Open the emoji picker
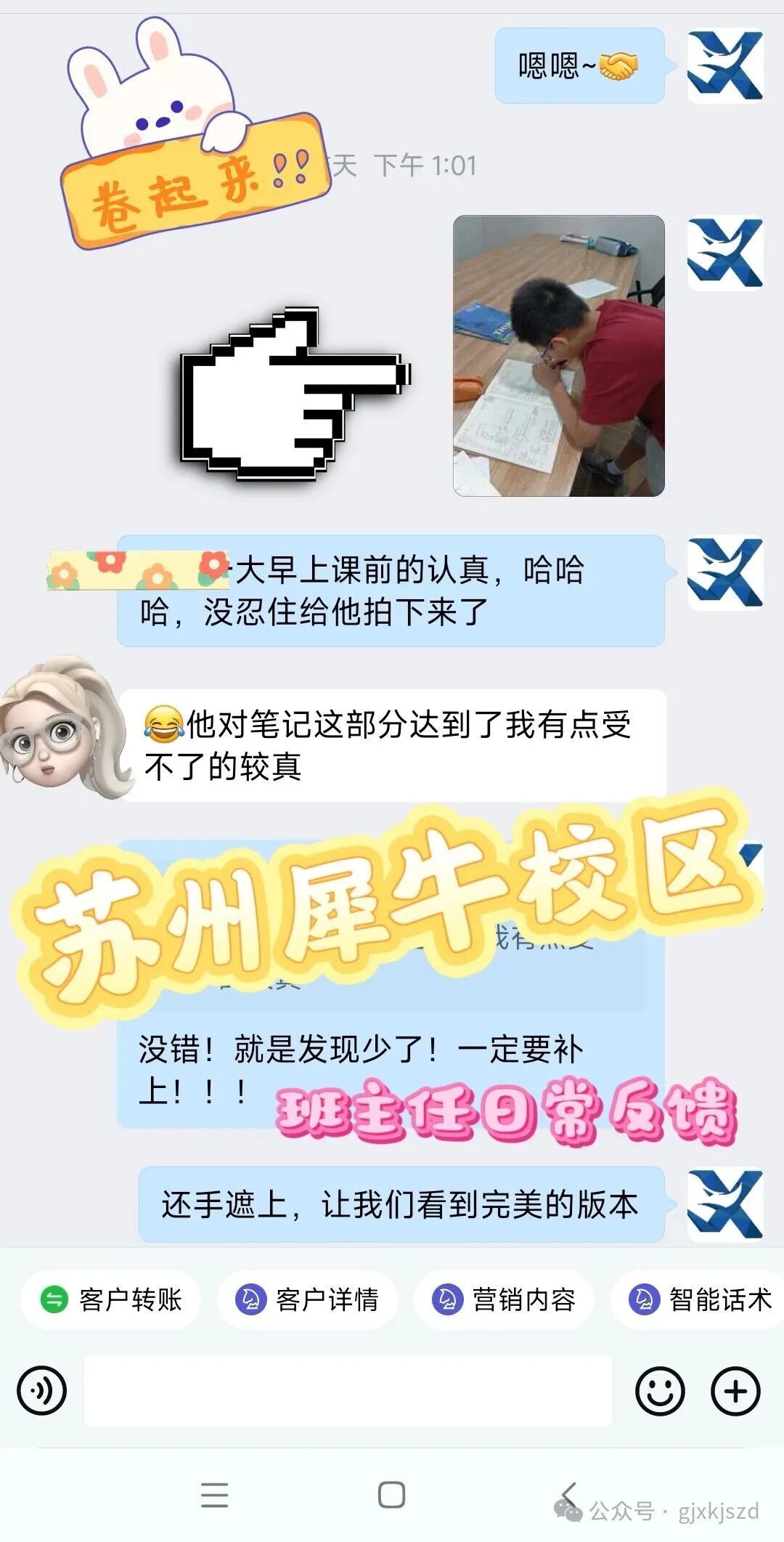Image resolution: width=784 pixels, height=1542 pixels. (660, 1391)
